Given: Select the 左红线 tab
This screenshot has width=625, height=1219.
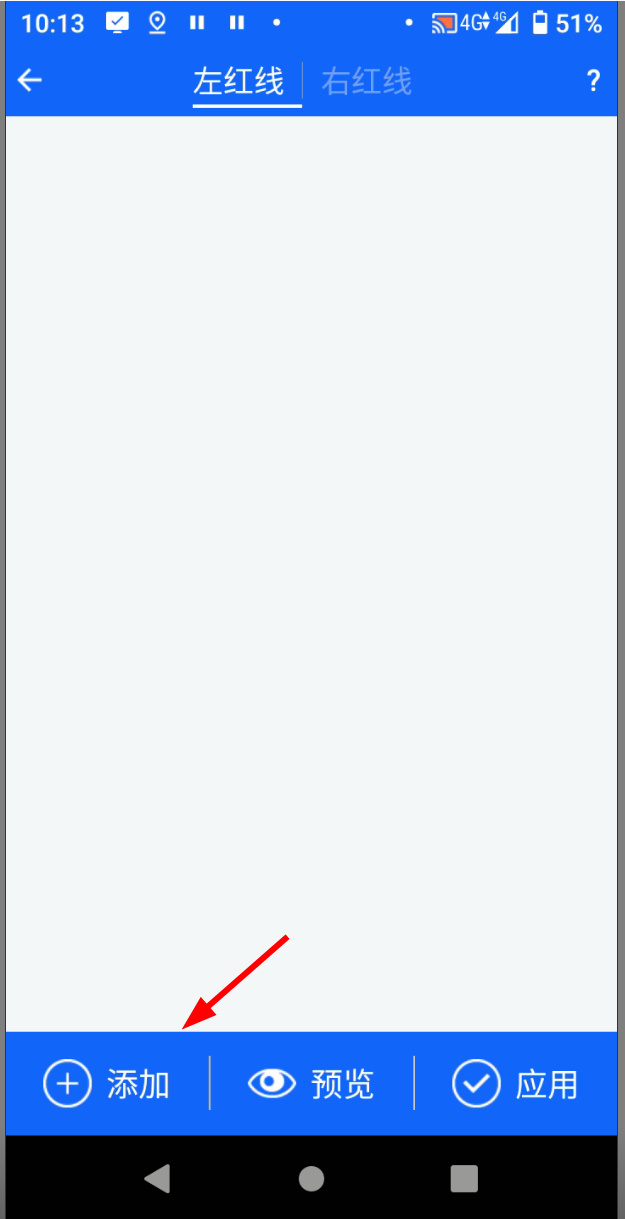Looking at the screenshot, I should pos(239,81).
